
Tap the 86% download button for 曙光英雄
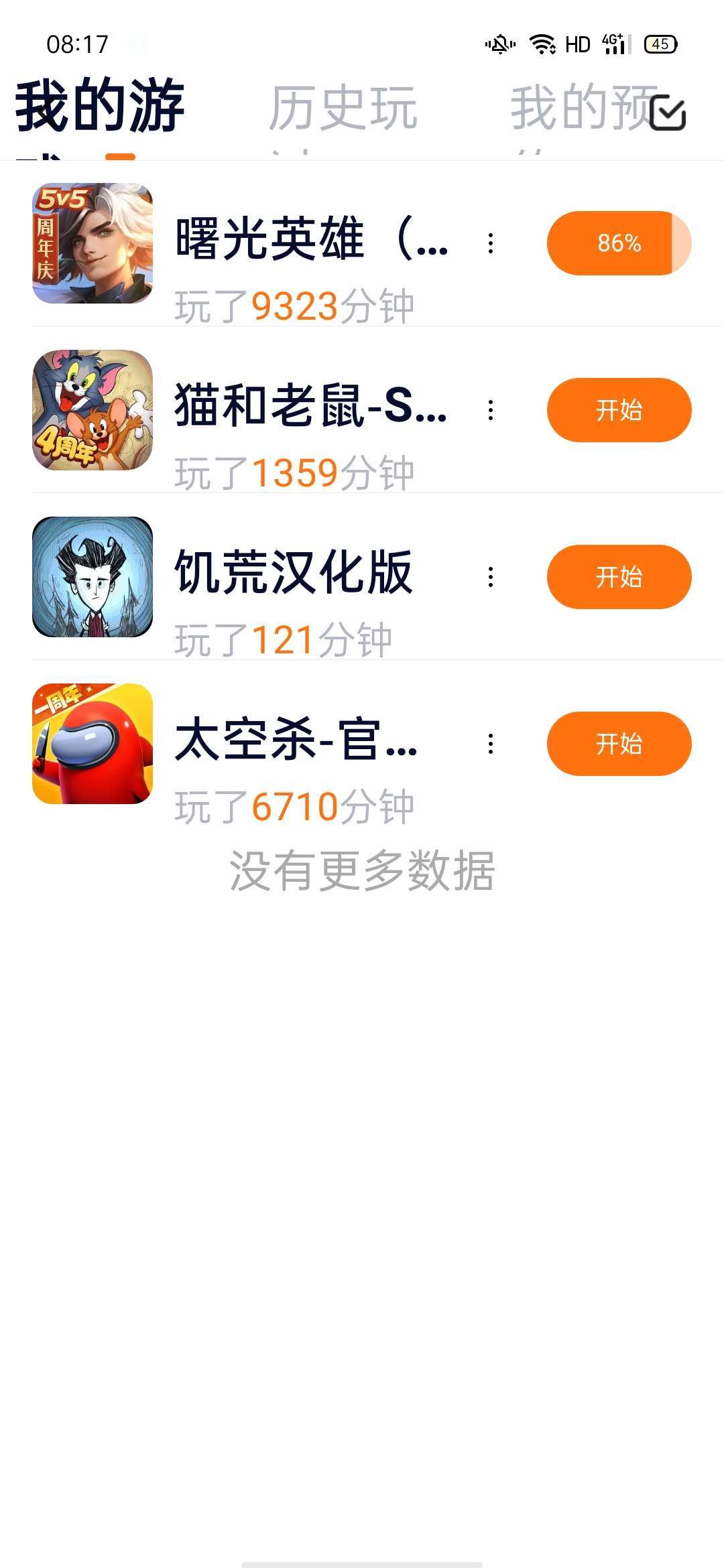point(619,243)
